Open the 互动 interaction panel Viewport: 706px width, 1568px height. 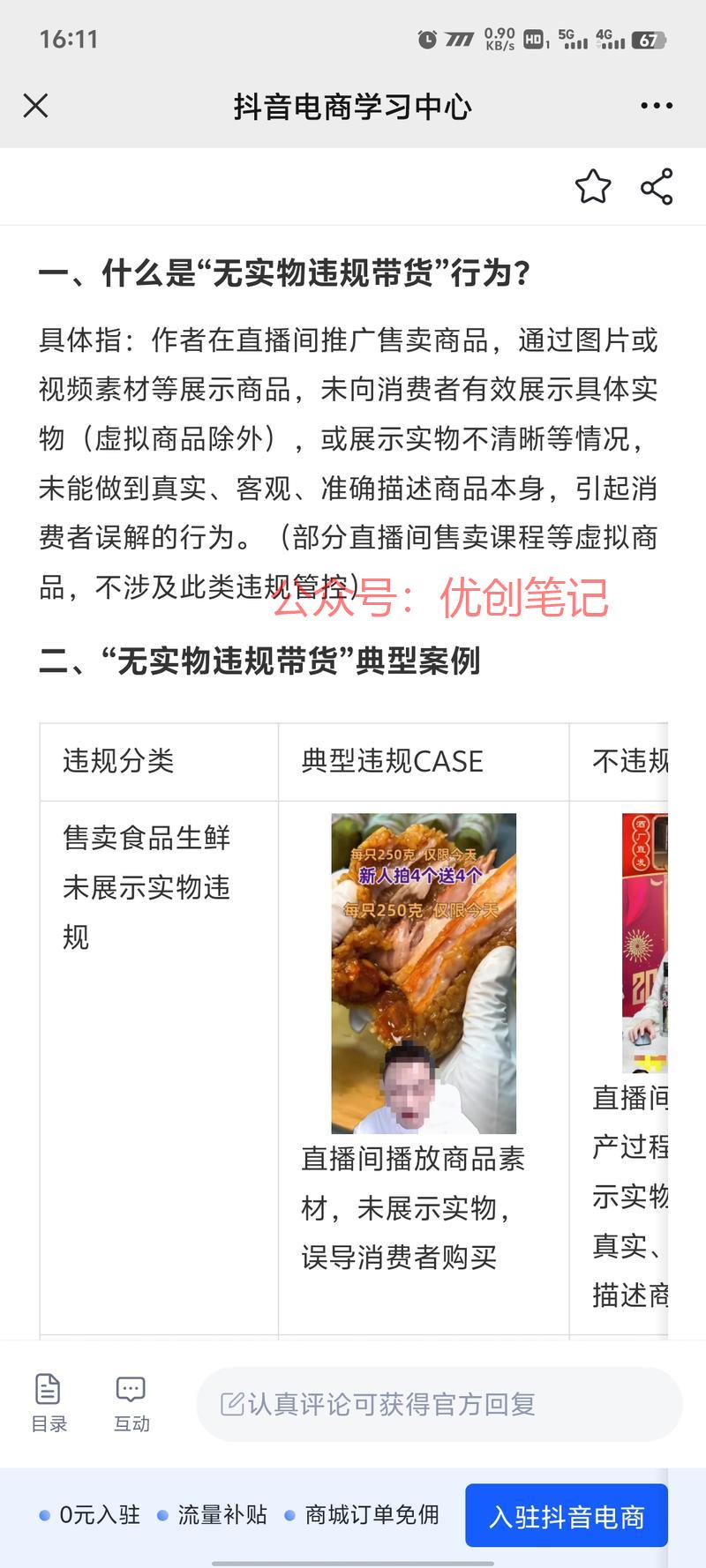[131, 1402]
